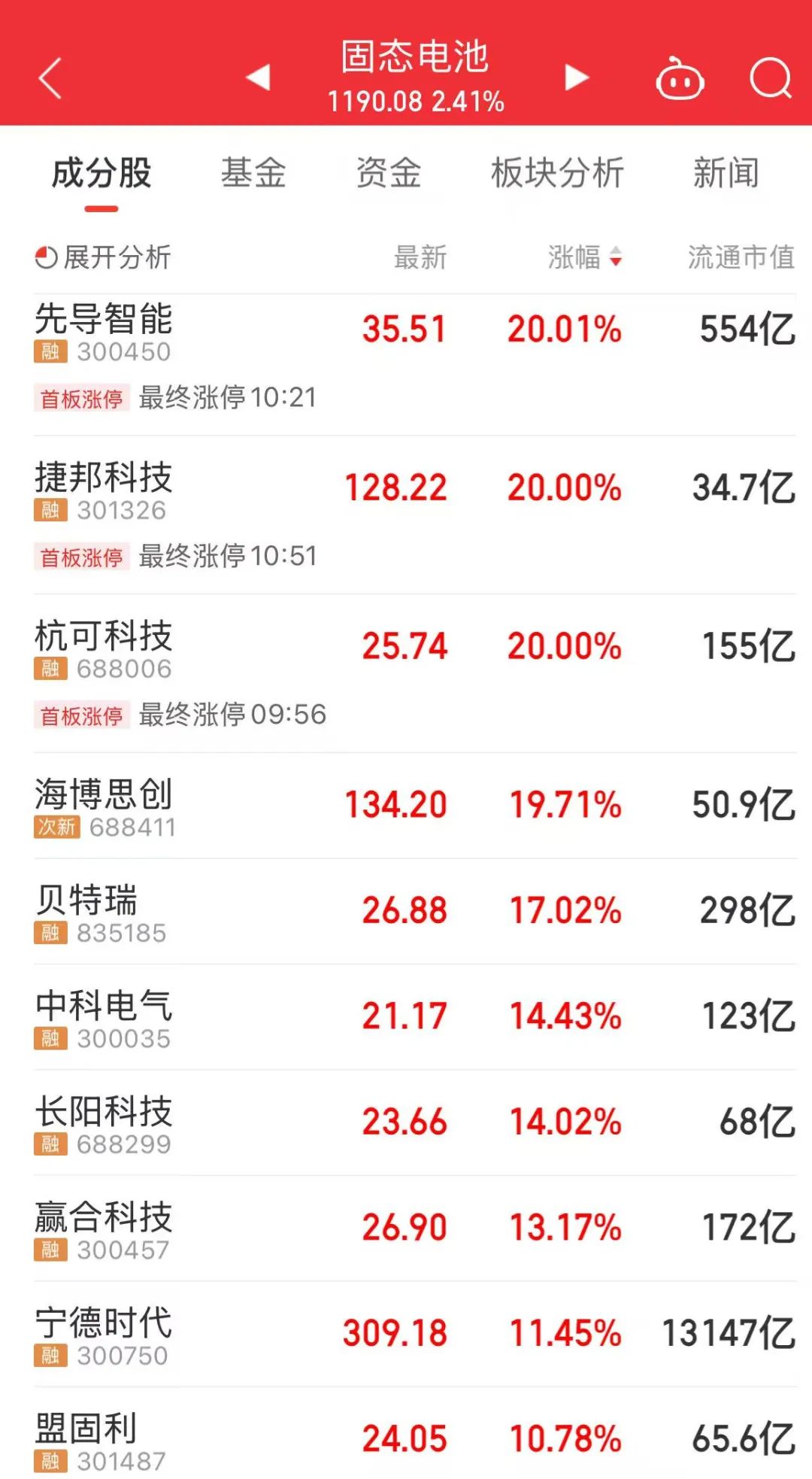Image resolution: width=812 pixels, height=1479 pixels.
Task: Open stock 赢合科技 300457
Action: 415,1228
